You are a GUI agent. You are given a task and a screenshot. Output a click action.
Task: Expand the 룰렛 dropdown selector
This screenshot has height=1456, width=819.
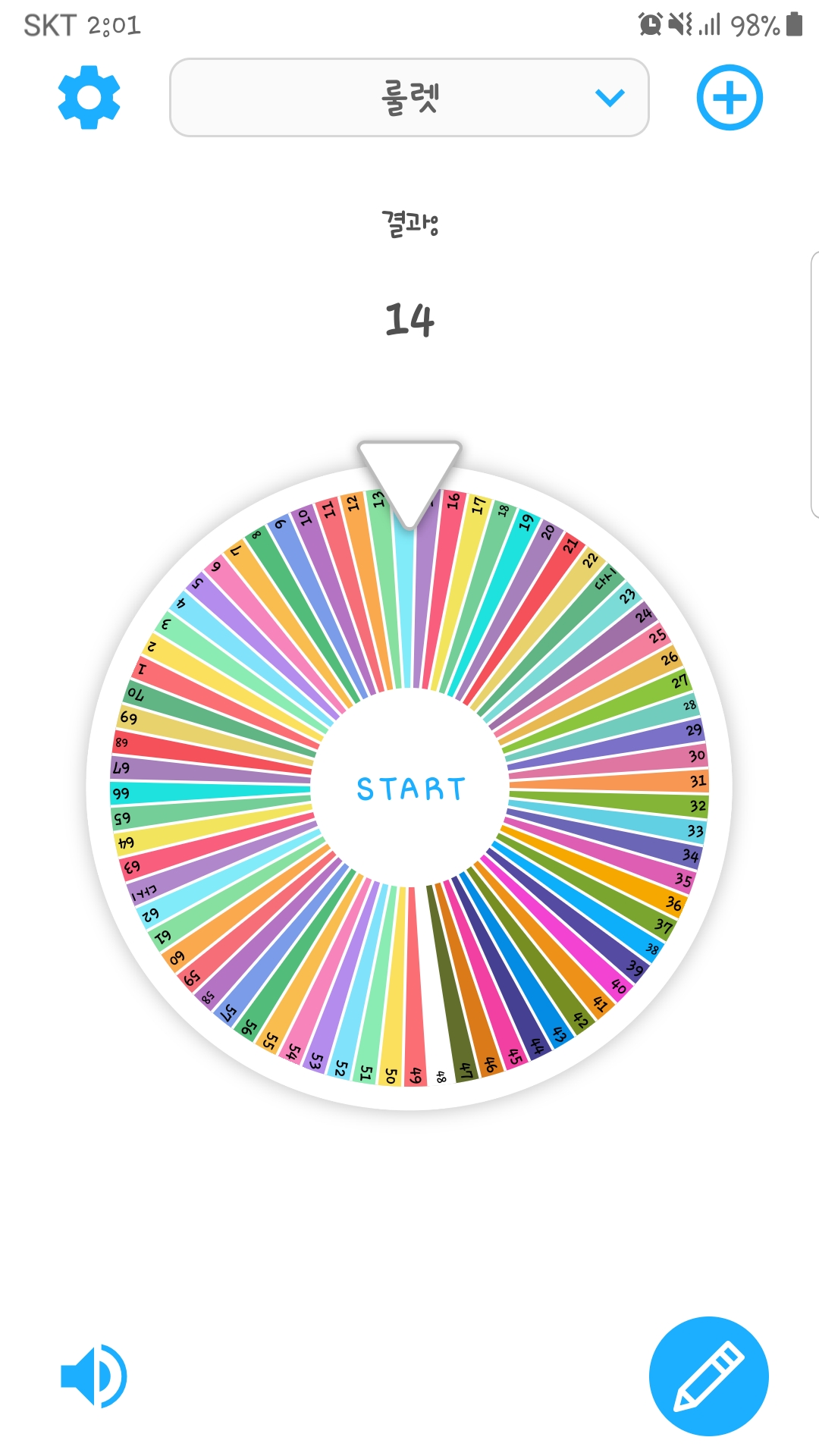tap(409, 98)
